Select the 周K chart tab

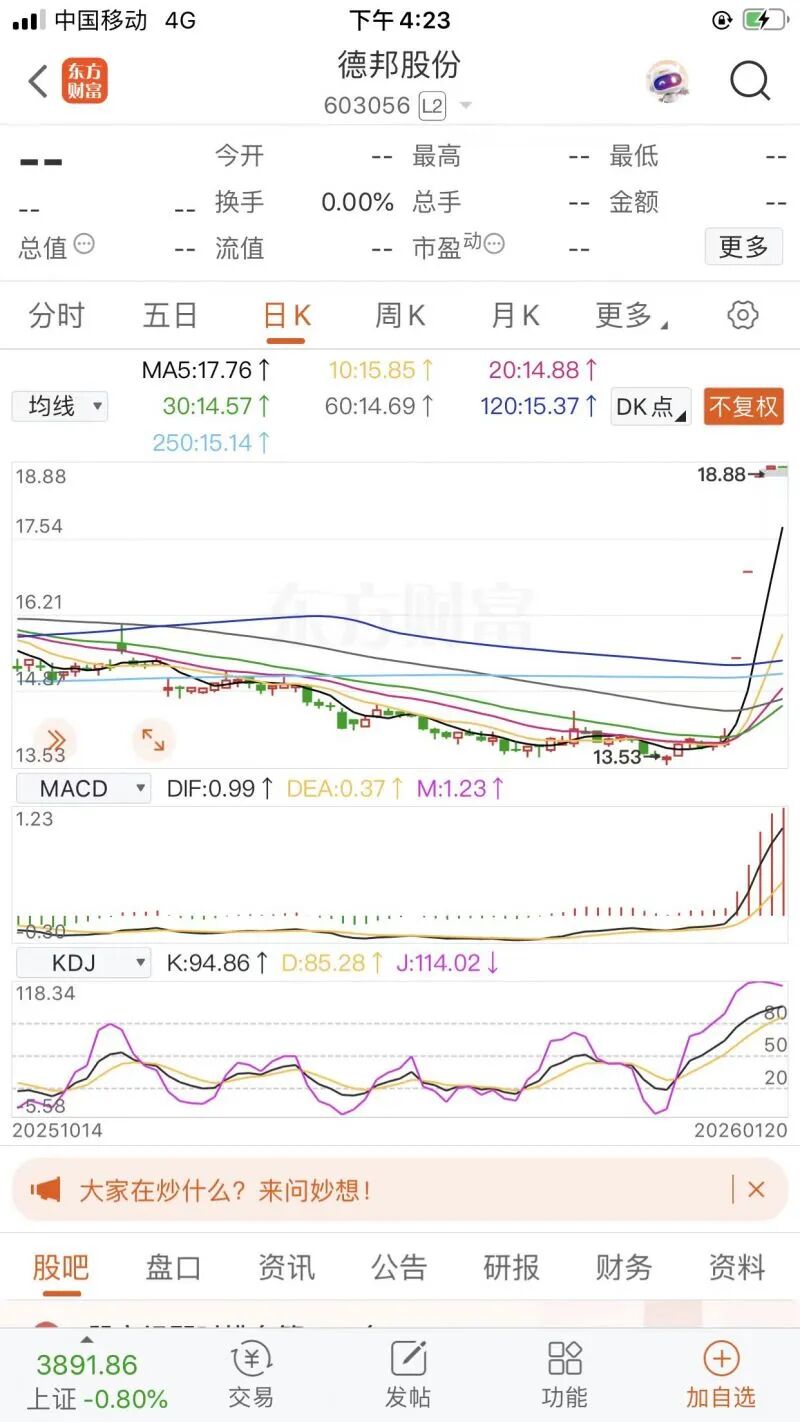pyautogui.click(x=400, y=316)
